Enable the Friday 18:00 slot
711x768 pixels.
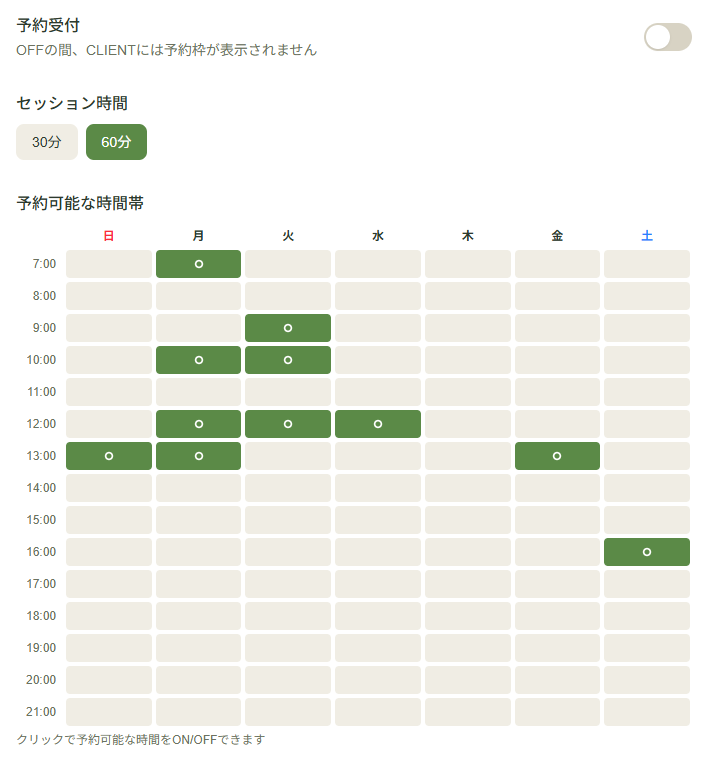point(557,616)
